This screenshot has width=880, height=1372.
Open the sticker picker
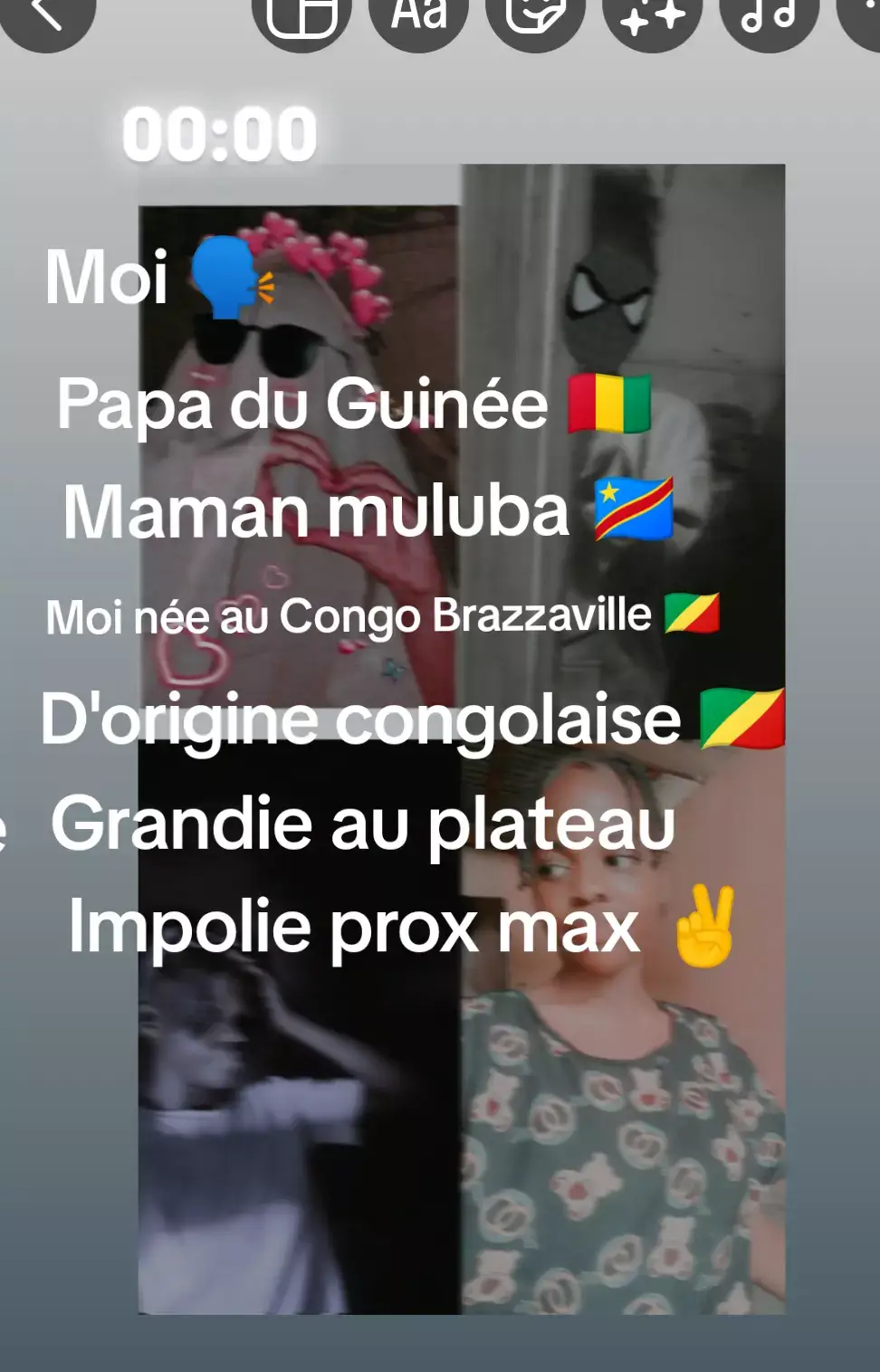coord(536,16)
